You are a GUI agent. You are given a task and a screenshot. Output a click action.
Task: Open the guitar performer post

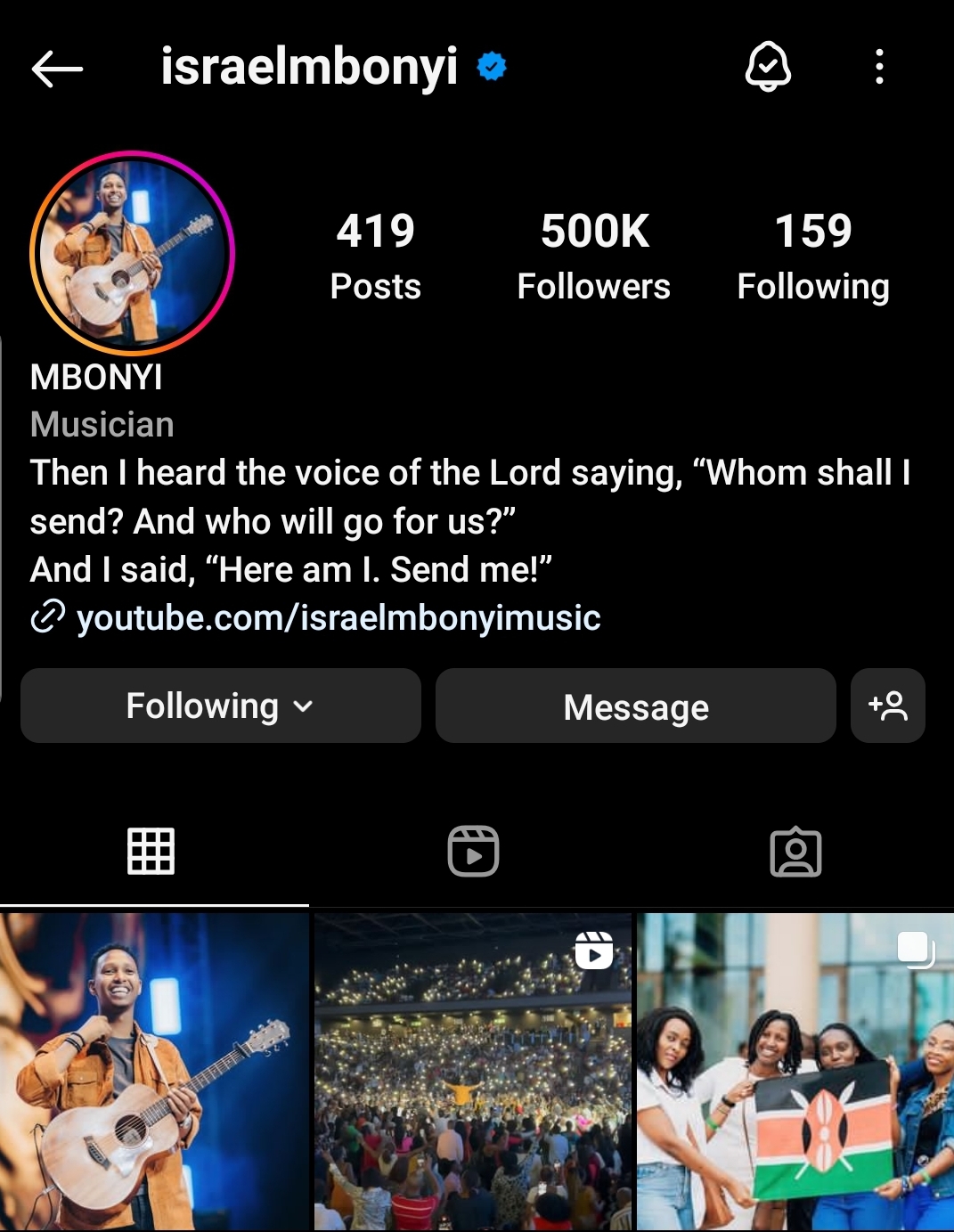[x=154, y=1071]
